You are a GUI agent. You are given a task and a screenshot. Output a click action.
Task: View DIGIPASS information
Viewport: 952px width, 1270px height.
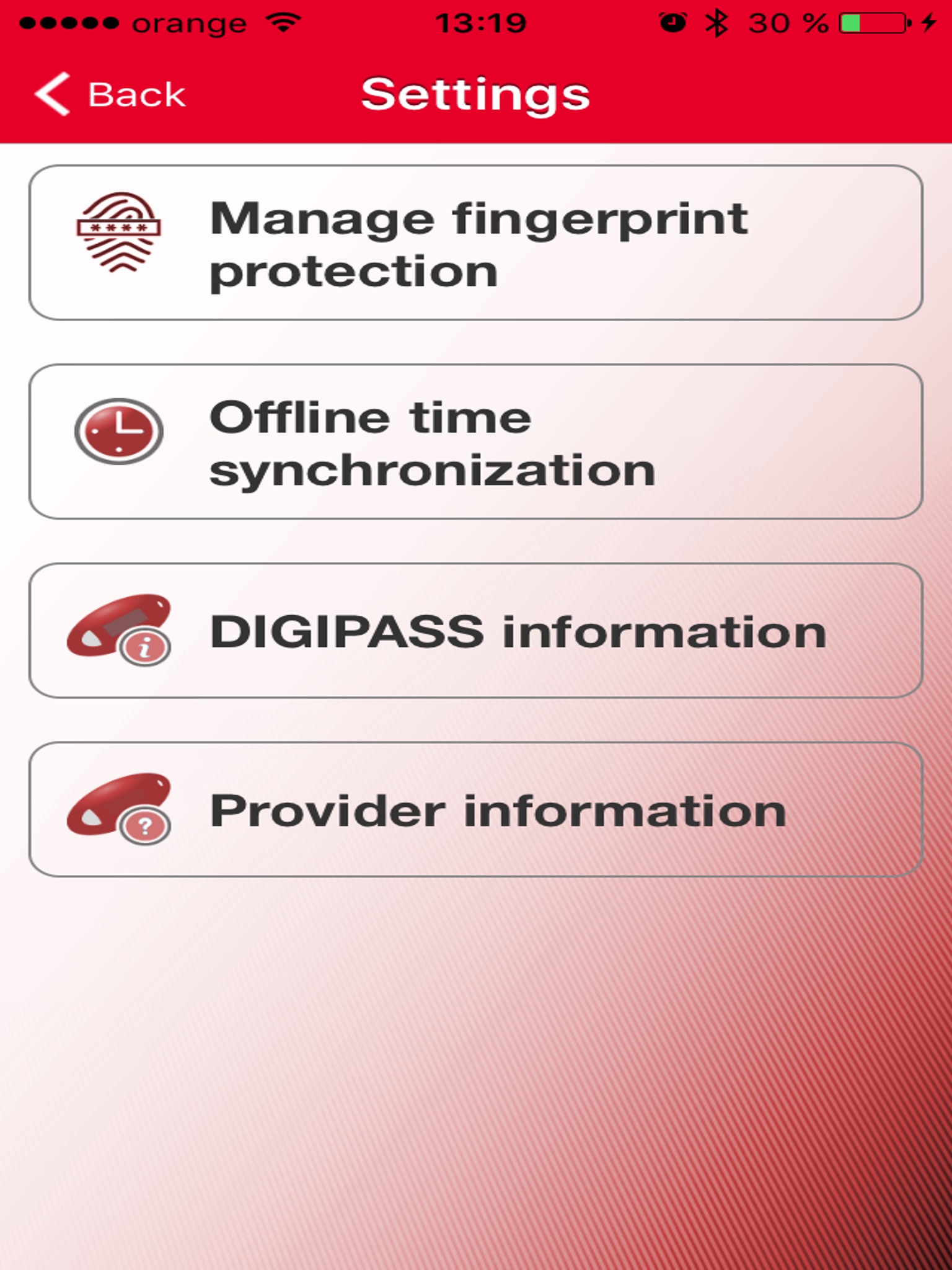tap(475, 631)
